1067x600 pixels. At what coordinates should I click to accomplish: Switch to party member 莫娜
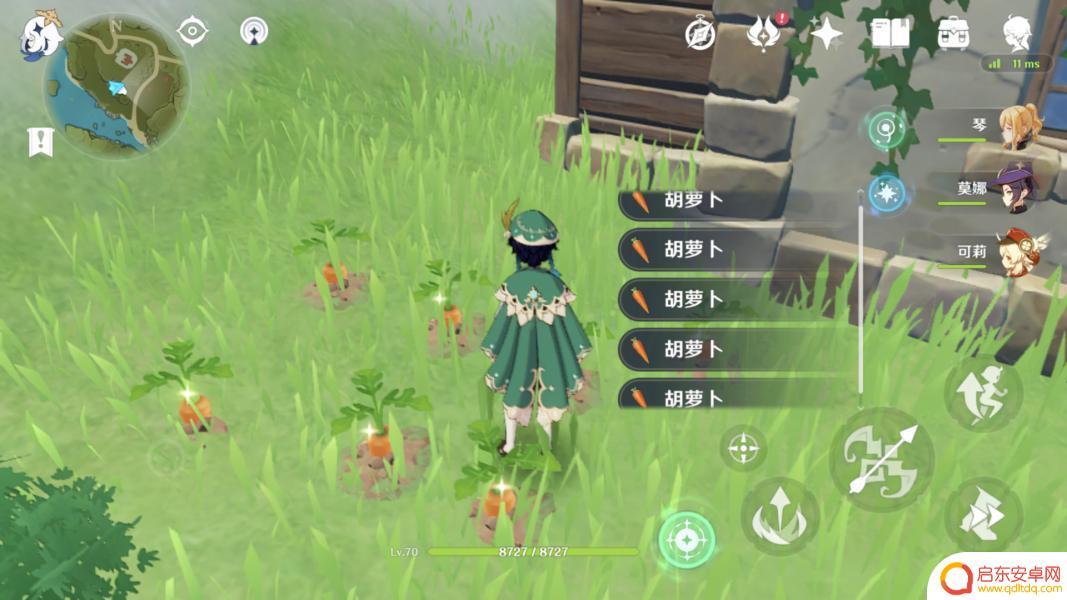click(x=1020, y=189)
